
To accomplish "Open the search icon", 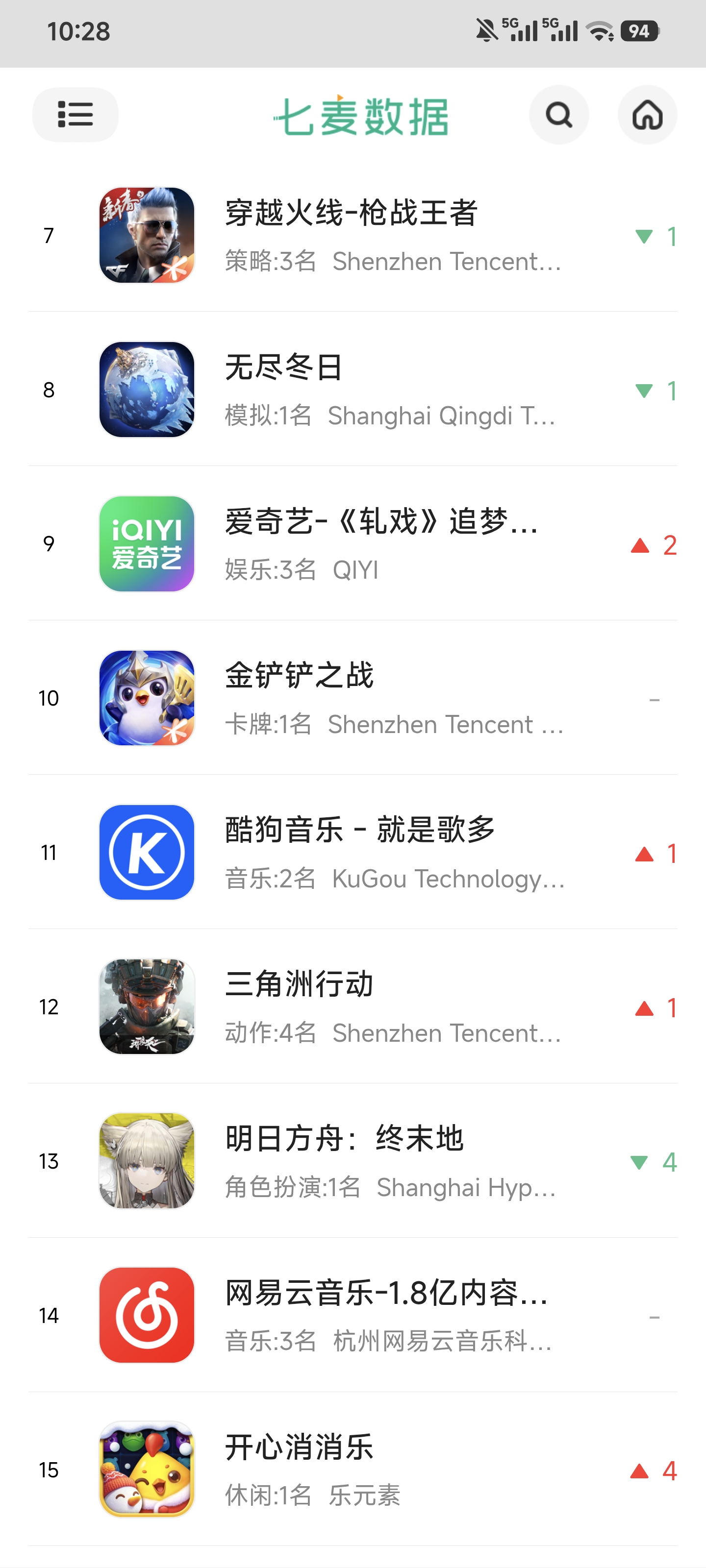I will (x=558, y=115).
